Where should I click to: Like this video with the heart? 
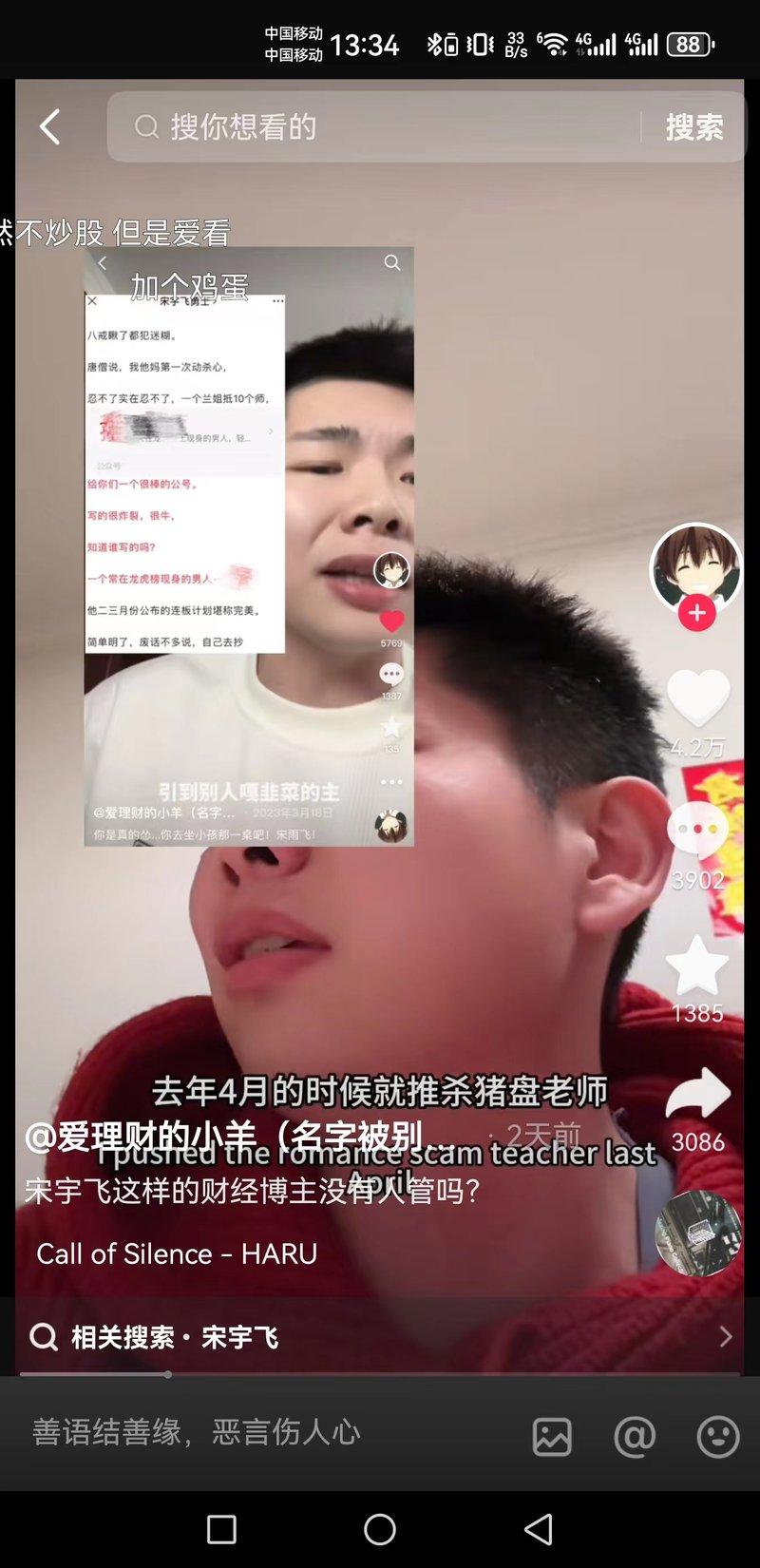697,698
